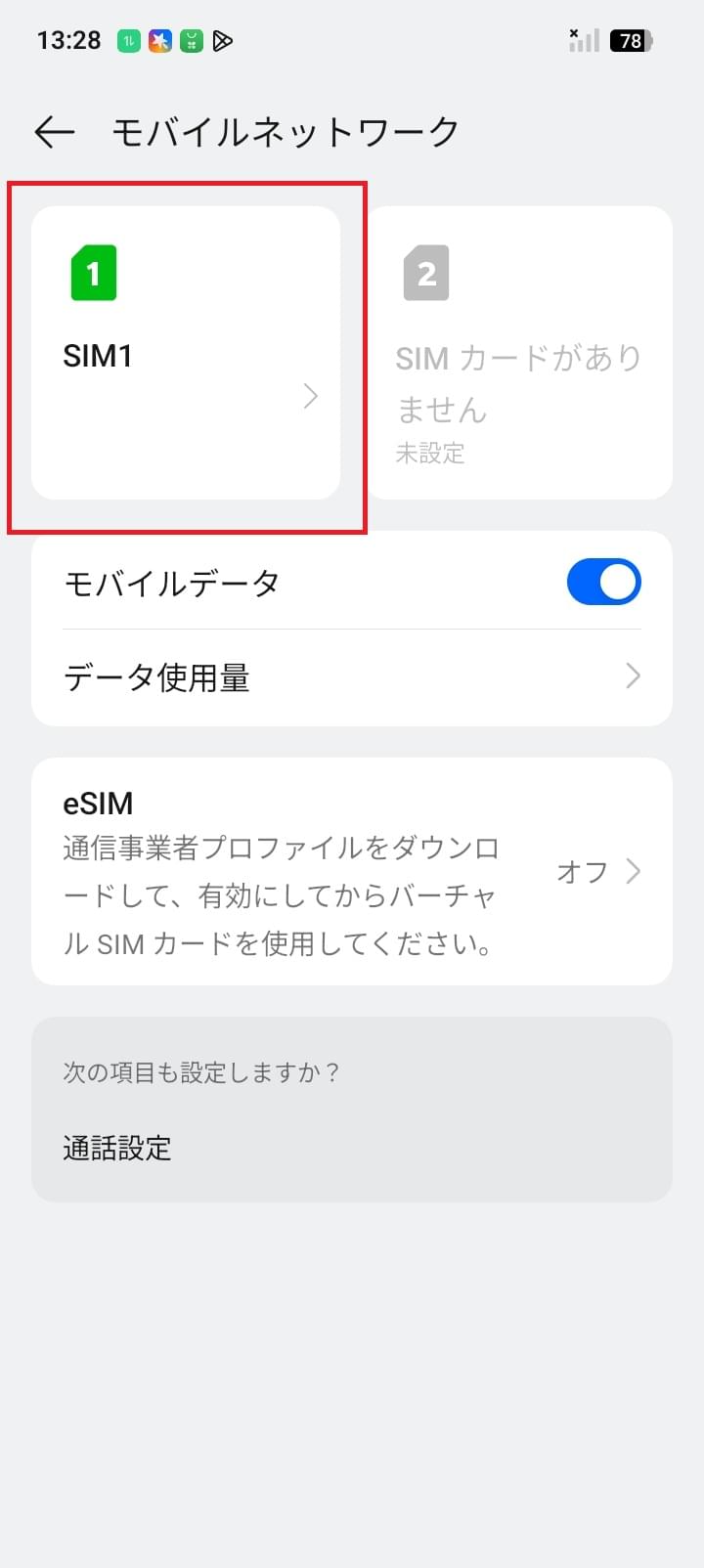Open the Google Play Store notification icon
Viewport: 704px width, 1568px height.
(223, 41)
